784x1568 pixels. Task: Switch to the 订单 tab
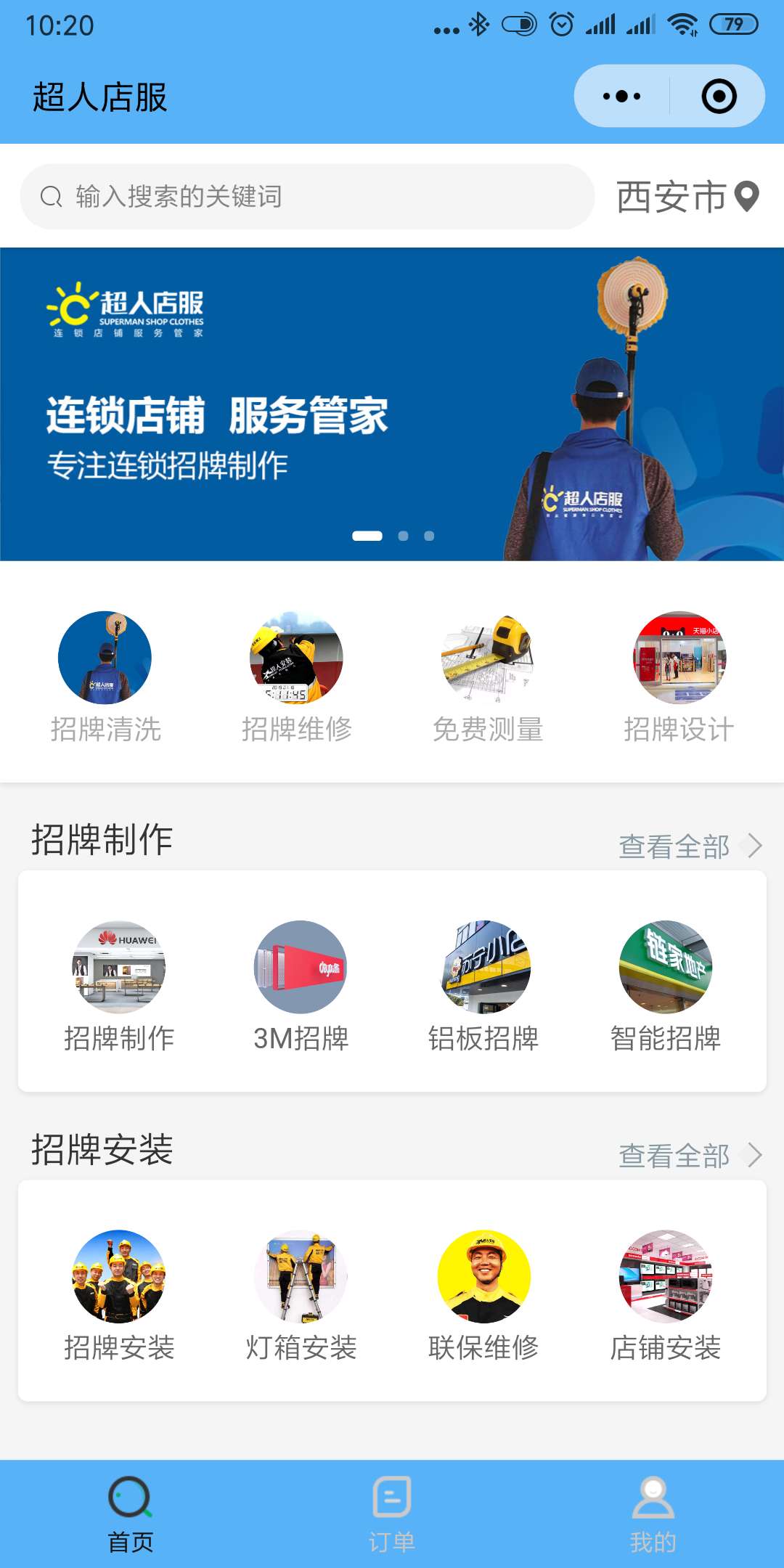(x=392, y=1514)
